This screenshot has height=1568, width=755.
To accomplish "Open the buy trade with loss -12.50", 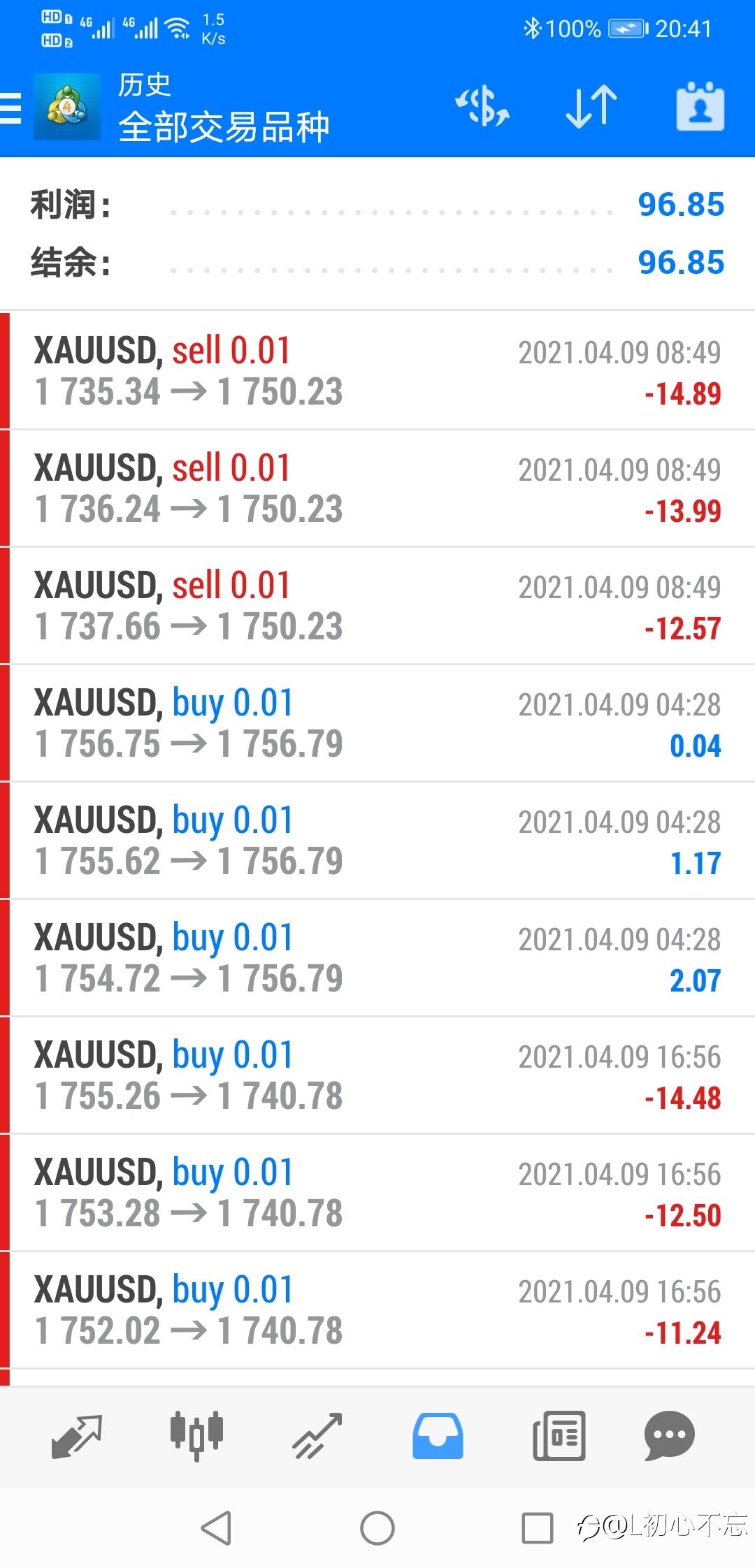I will 377,1193.
